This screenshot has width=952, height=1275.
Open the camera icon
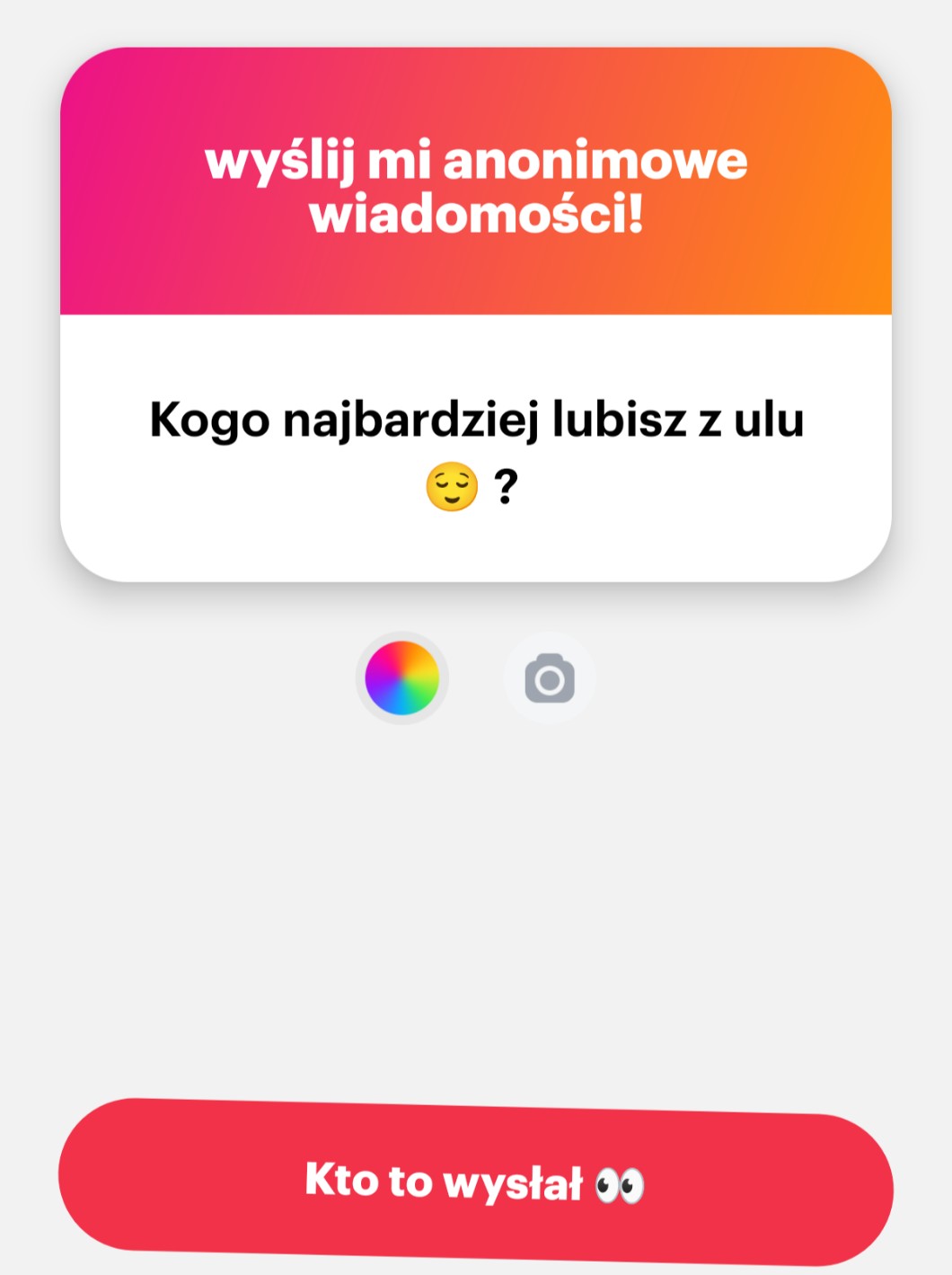pos(550,678)
